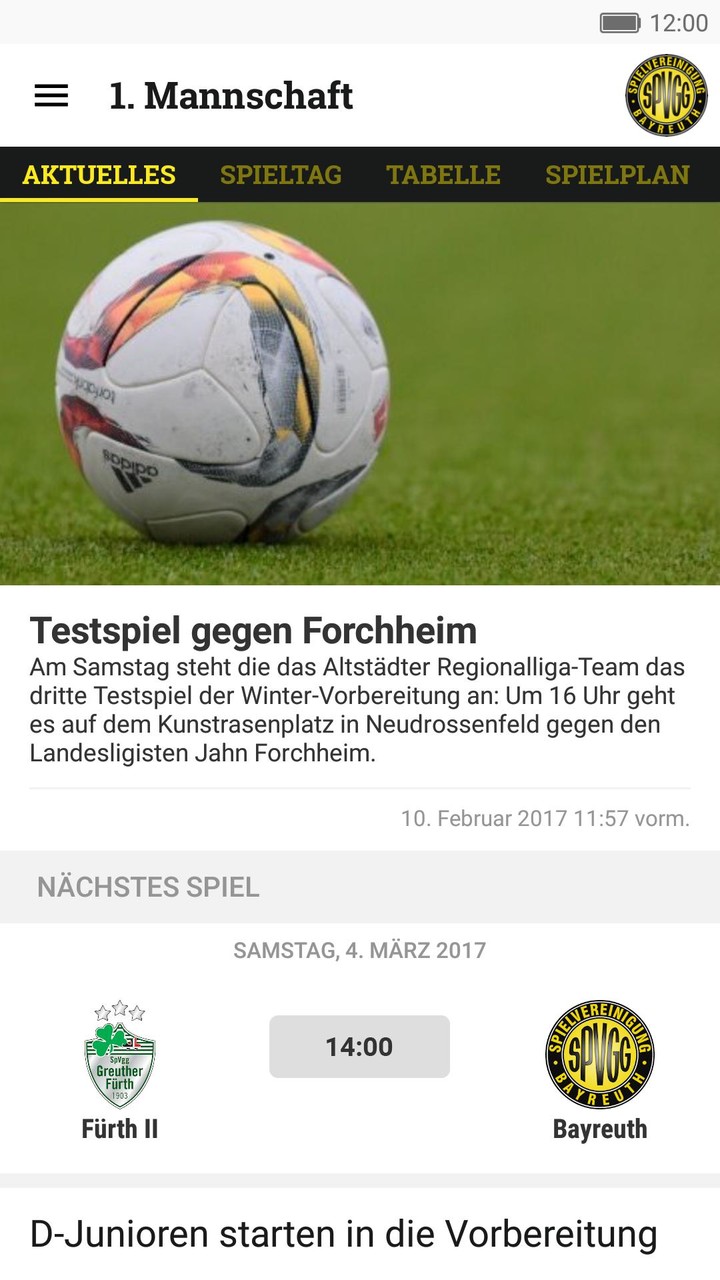Select the Spielplan tab

(x=617, y=175)
